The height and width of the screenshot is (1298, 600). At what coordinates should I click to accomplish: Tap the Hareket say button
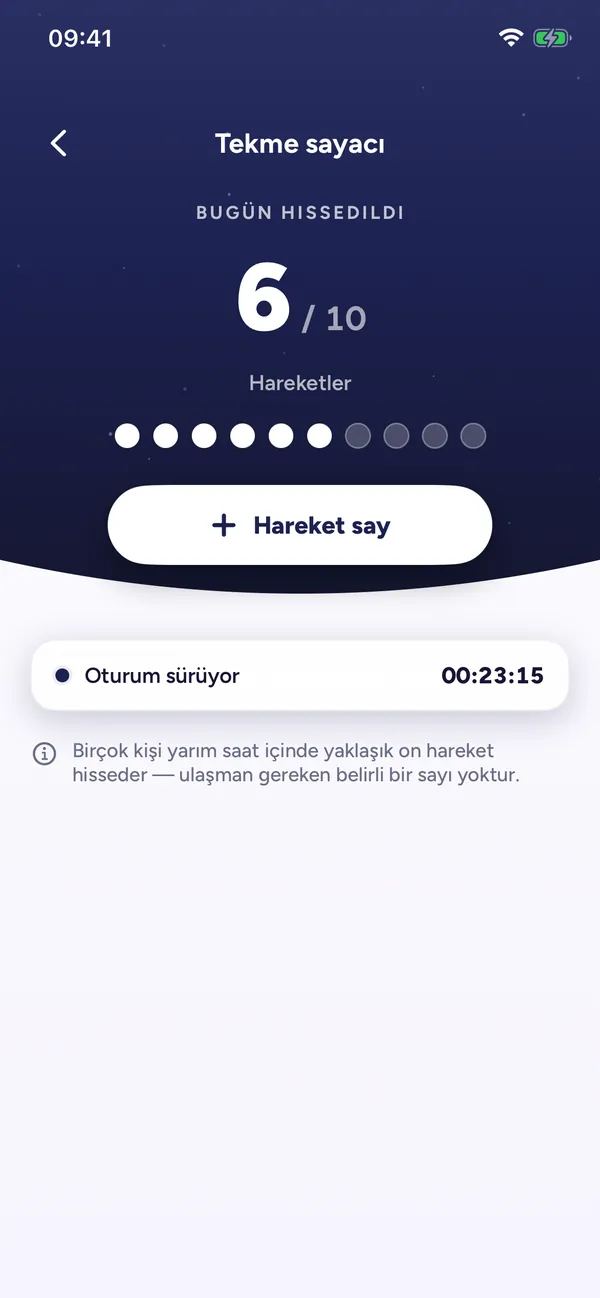300,525
